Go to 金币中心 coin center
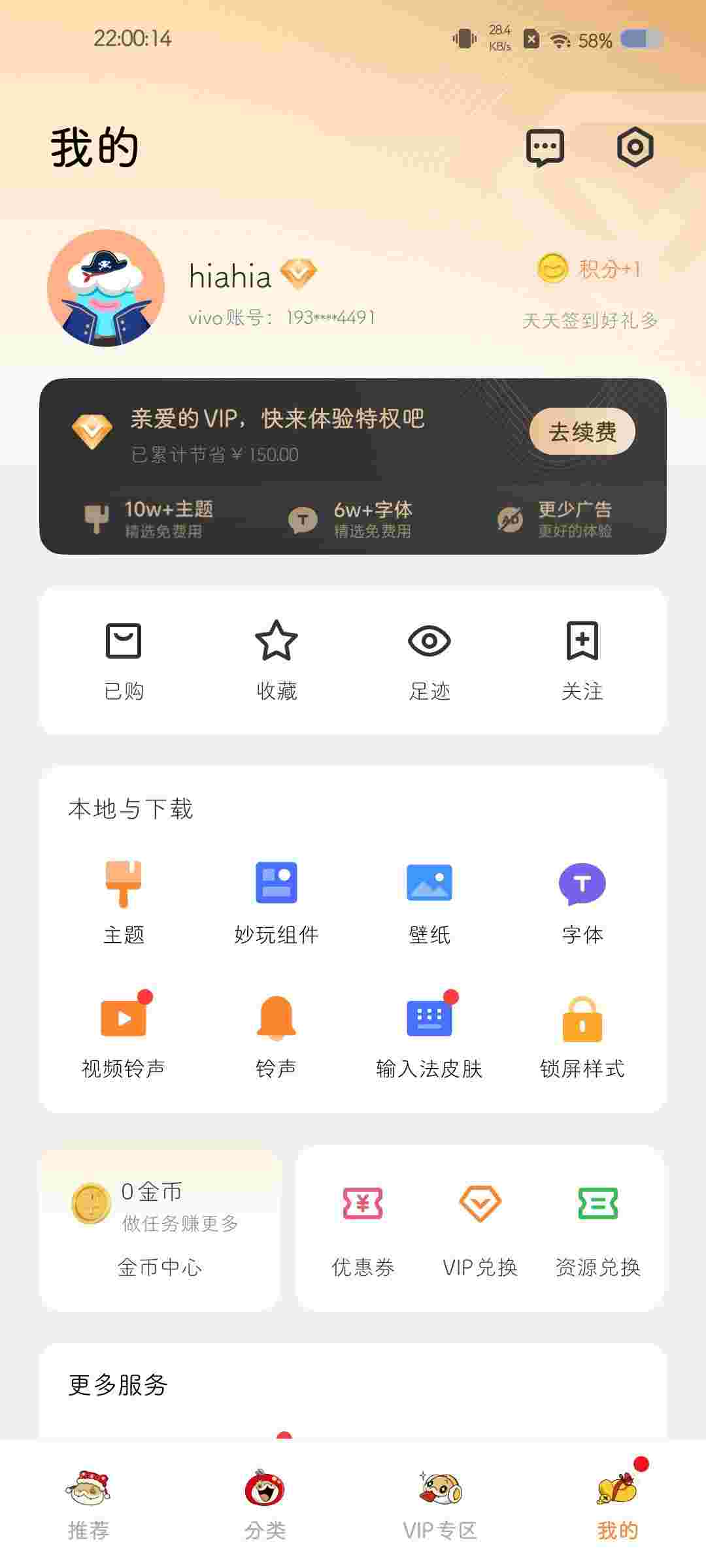The height and width of the screenshot is (1568, 706). (160, 1267)
